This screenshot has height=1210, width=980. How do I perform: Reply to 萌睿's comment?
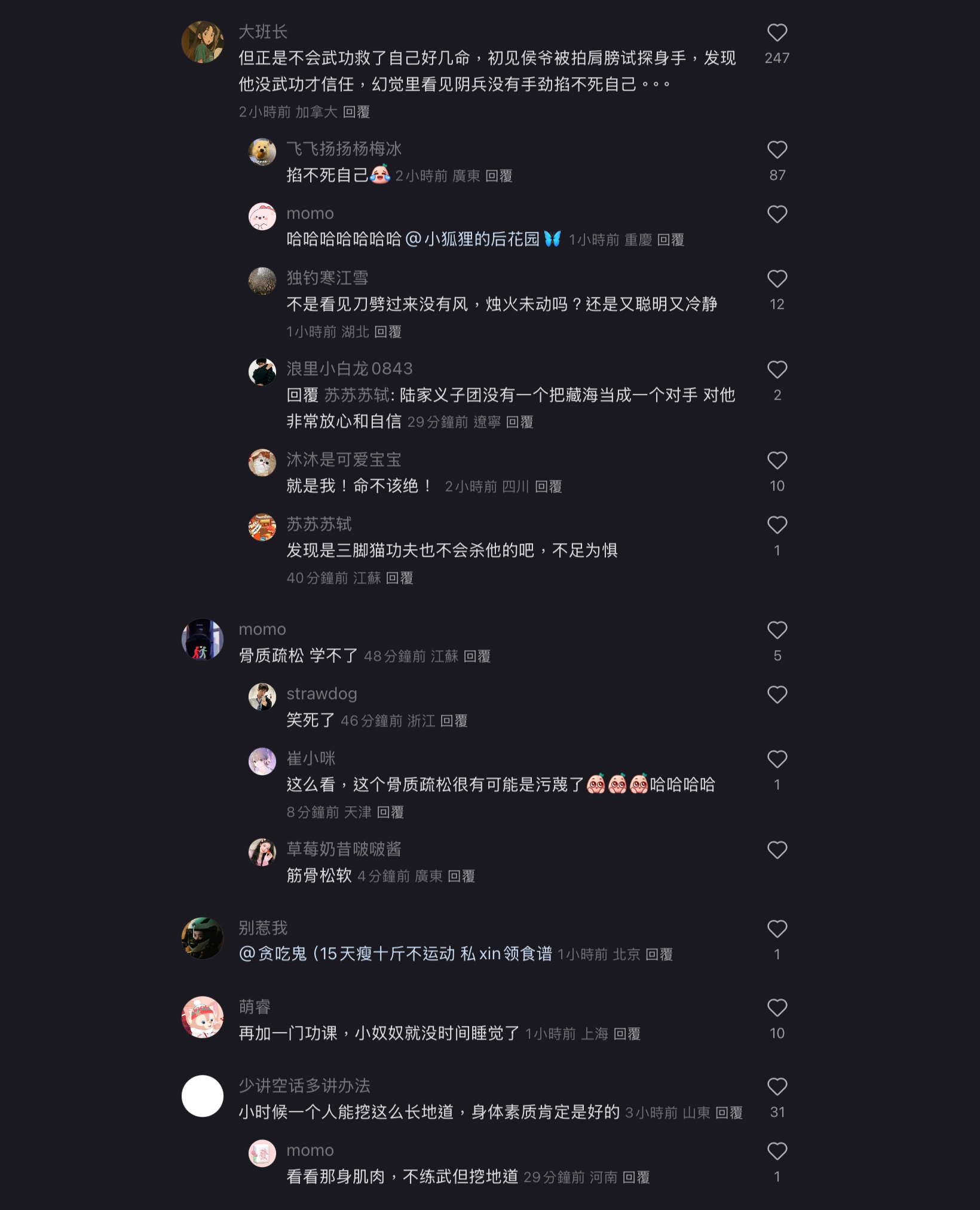pos(627,1034)
